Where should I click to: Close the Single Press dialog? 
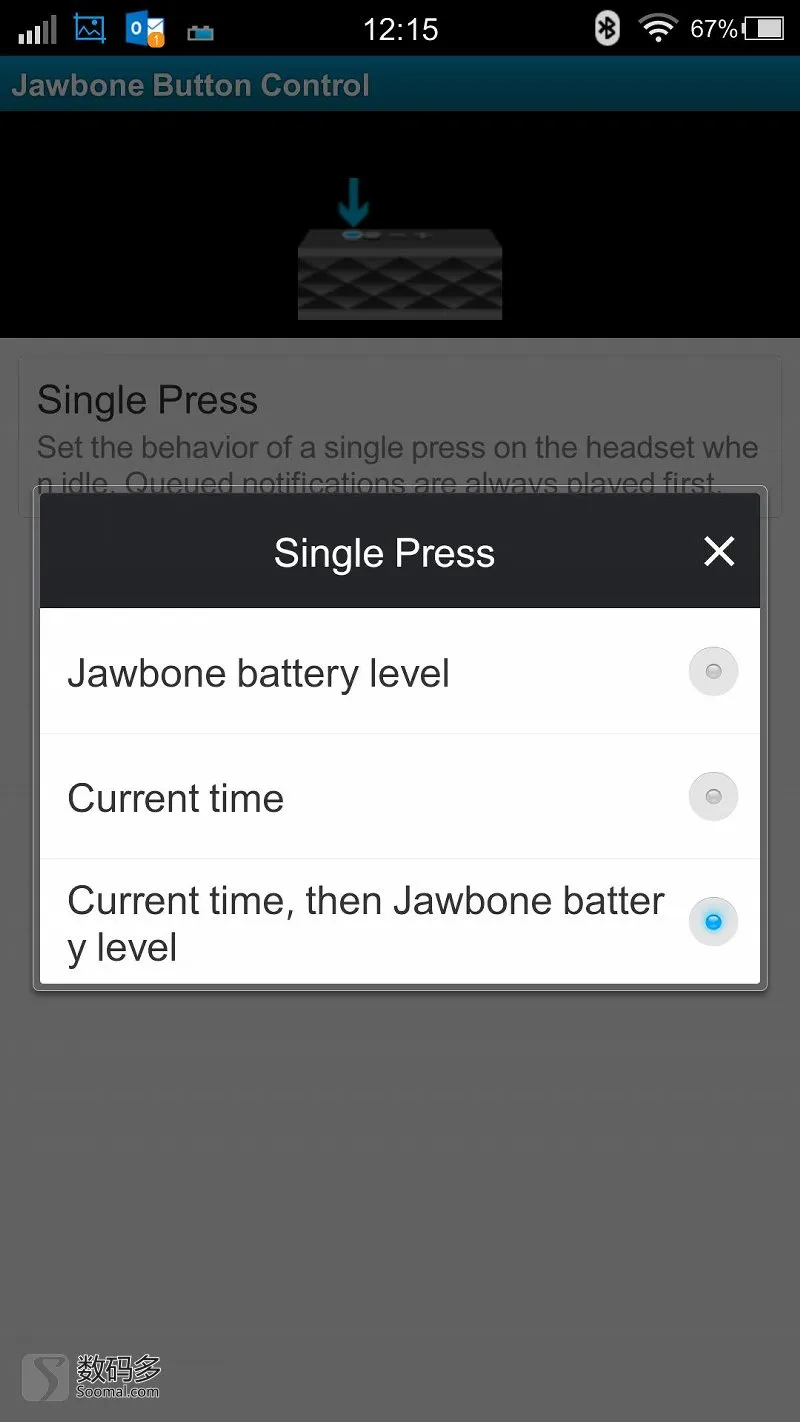pyautogui.click(x=719, y=552)
